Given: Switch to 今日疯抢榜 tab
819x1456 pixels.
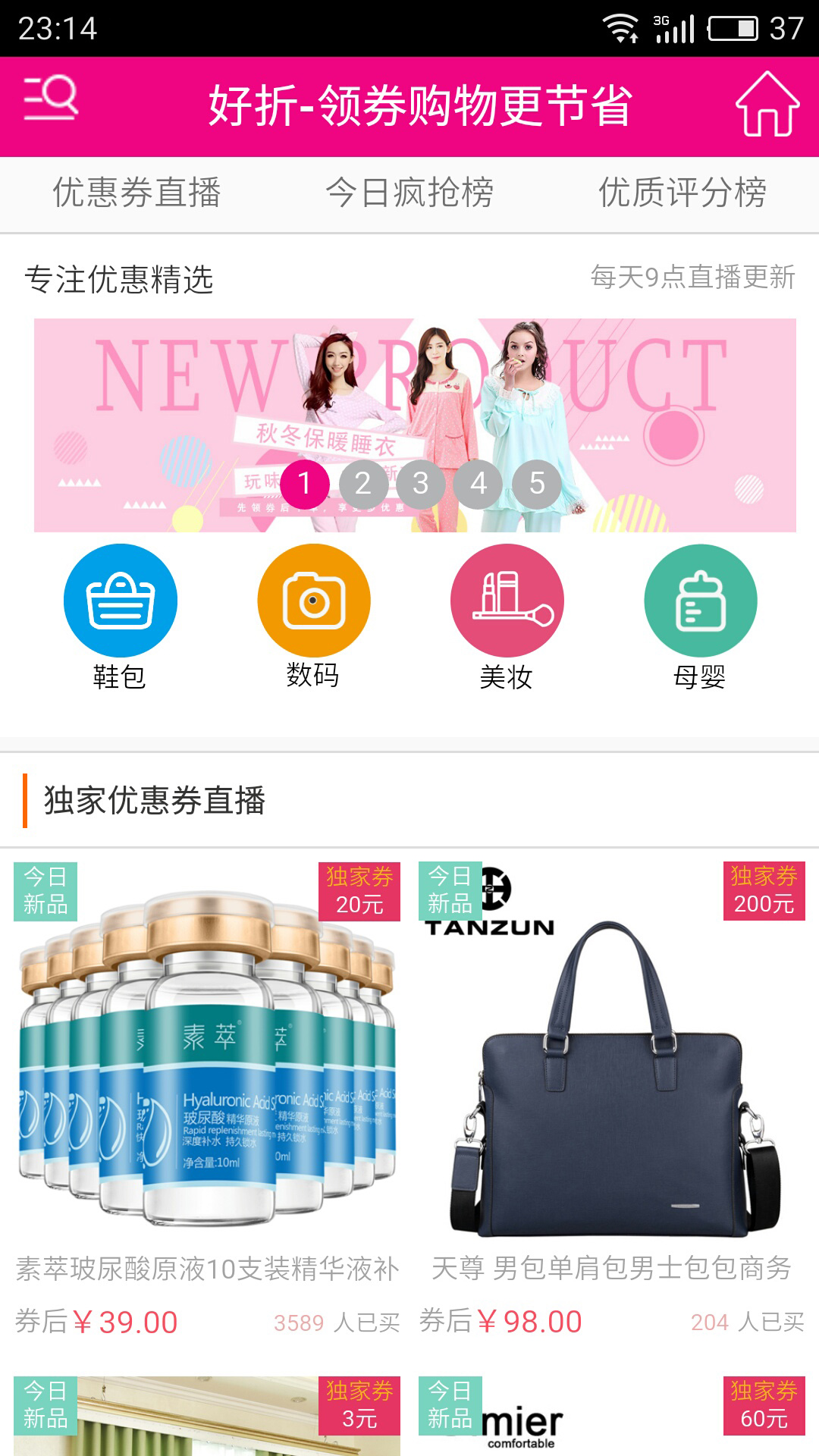Looking at the screenshot, I should click(409, 193).
